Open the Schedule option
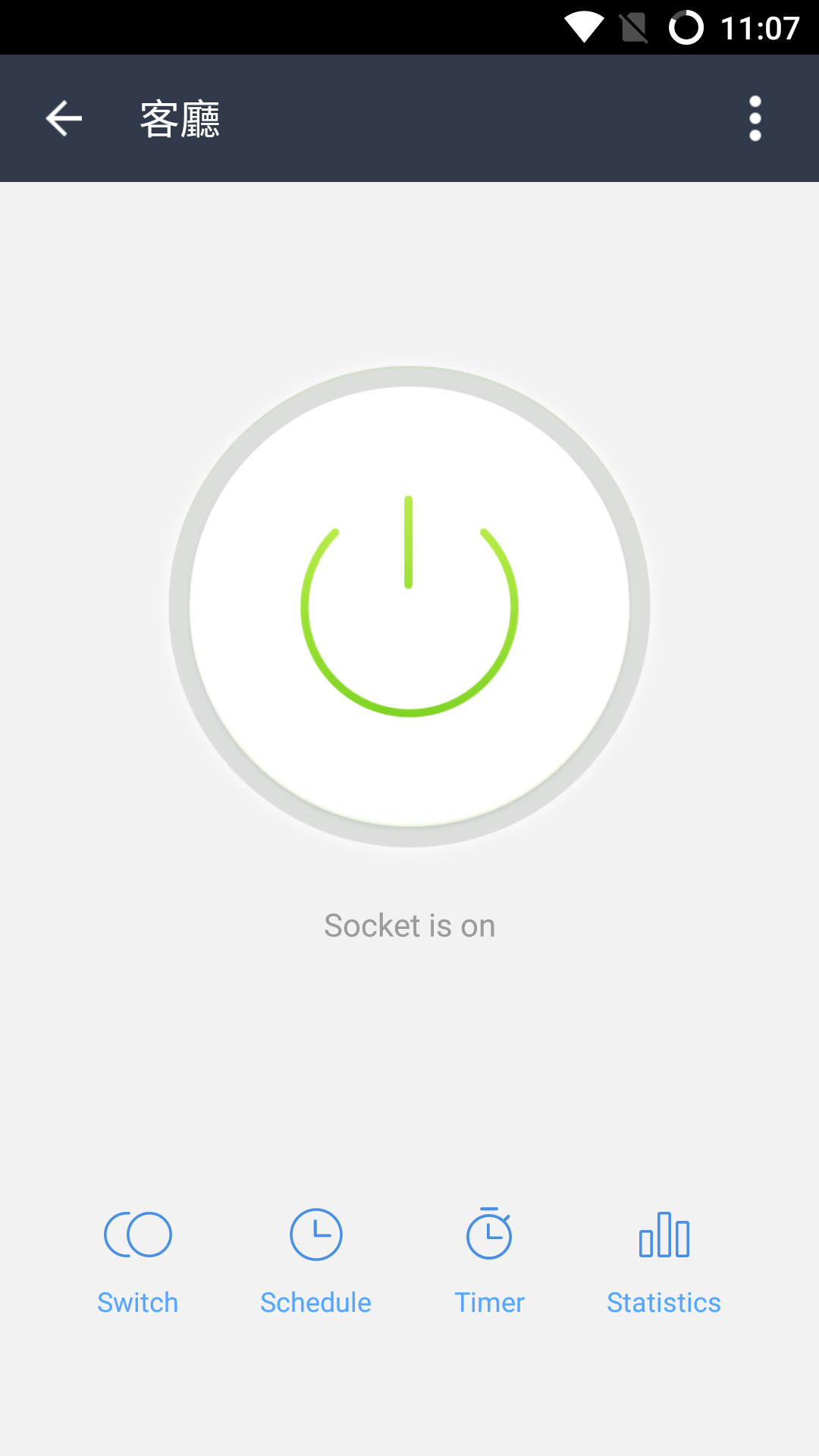 (x=315, y=1260)
